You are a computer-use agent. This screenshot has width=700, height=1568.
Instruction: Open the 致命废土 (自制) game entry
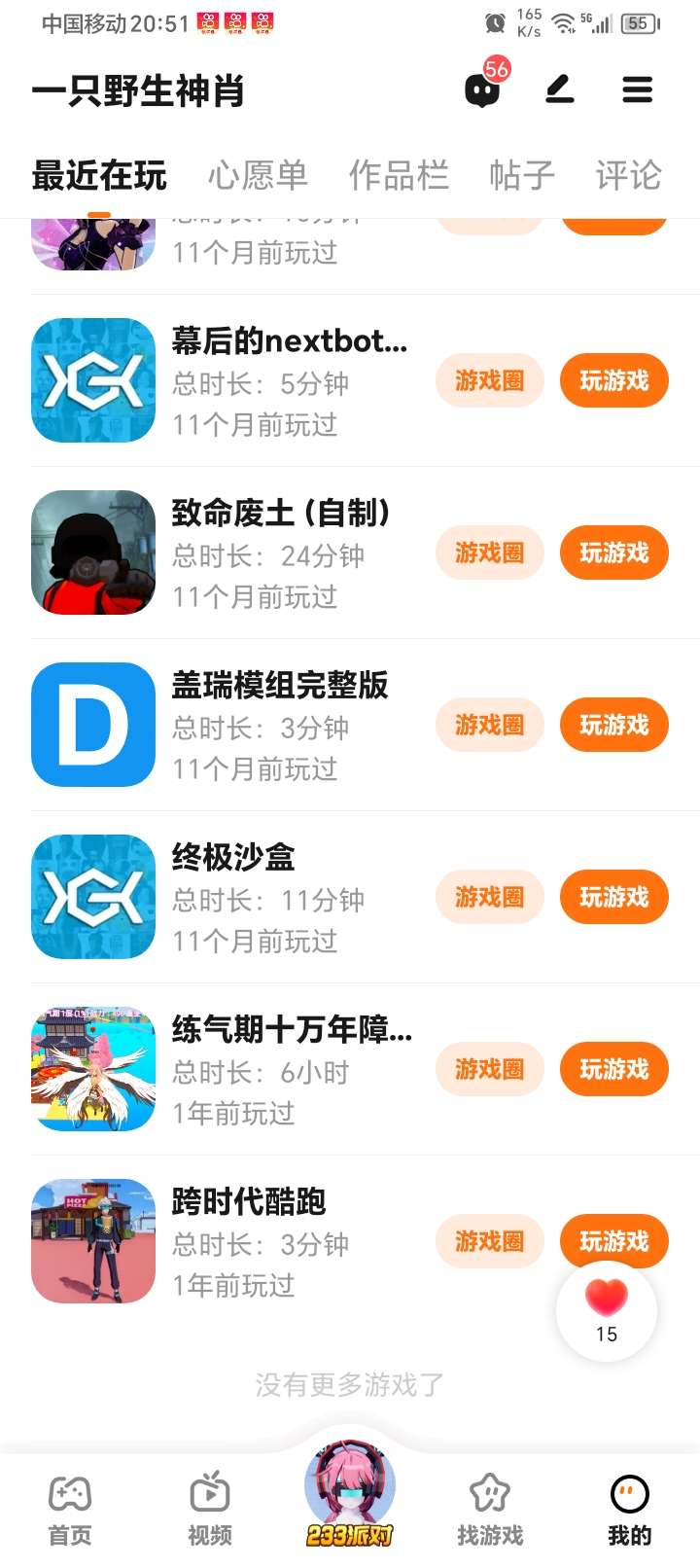point(280,514)
